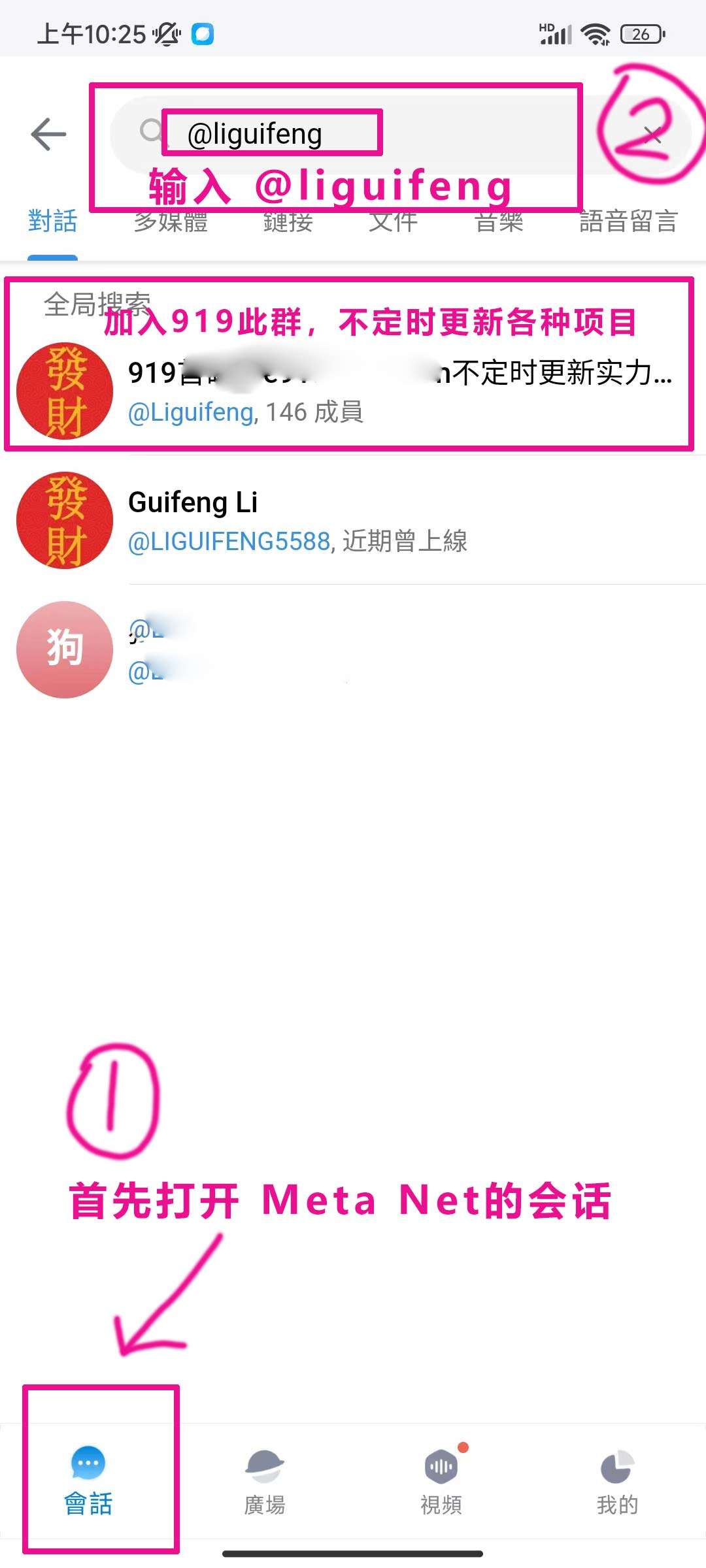Open the Guifeng Li user result
The height and width of the screenshot is (1568, 706).
tap(353, 521)
